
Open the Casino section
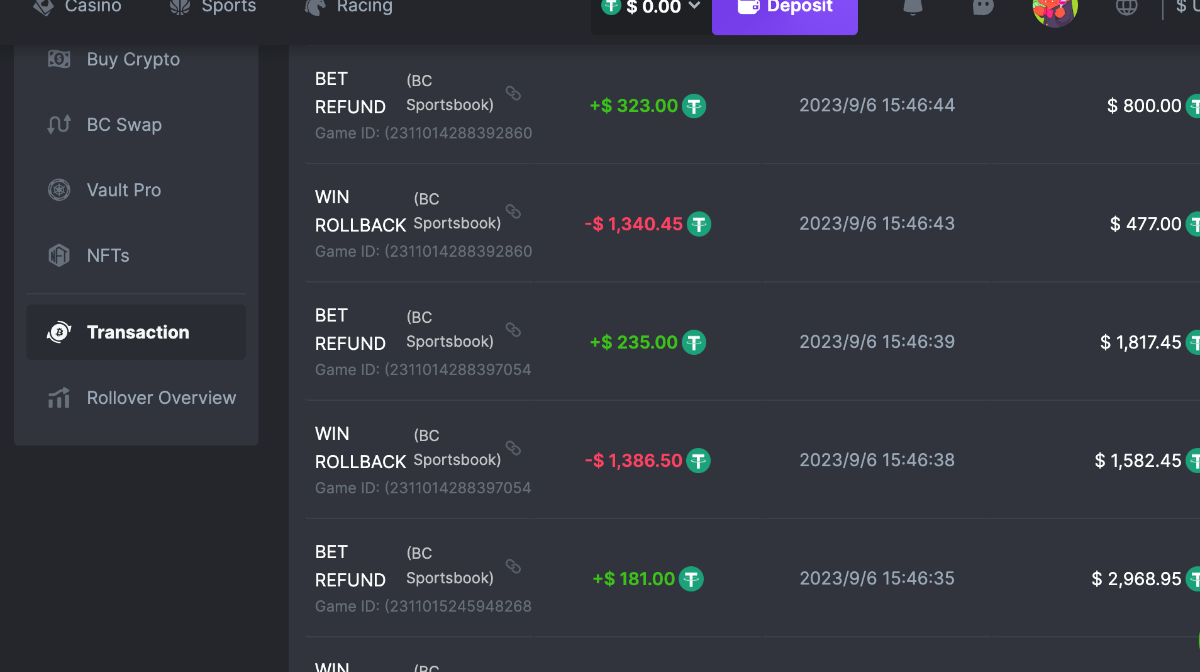[78, 7]
